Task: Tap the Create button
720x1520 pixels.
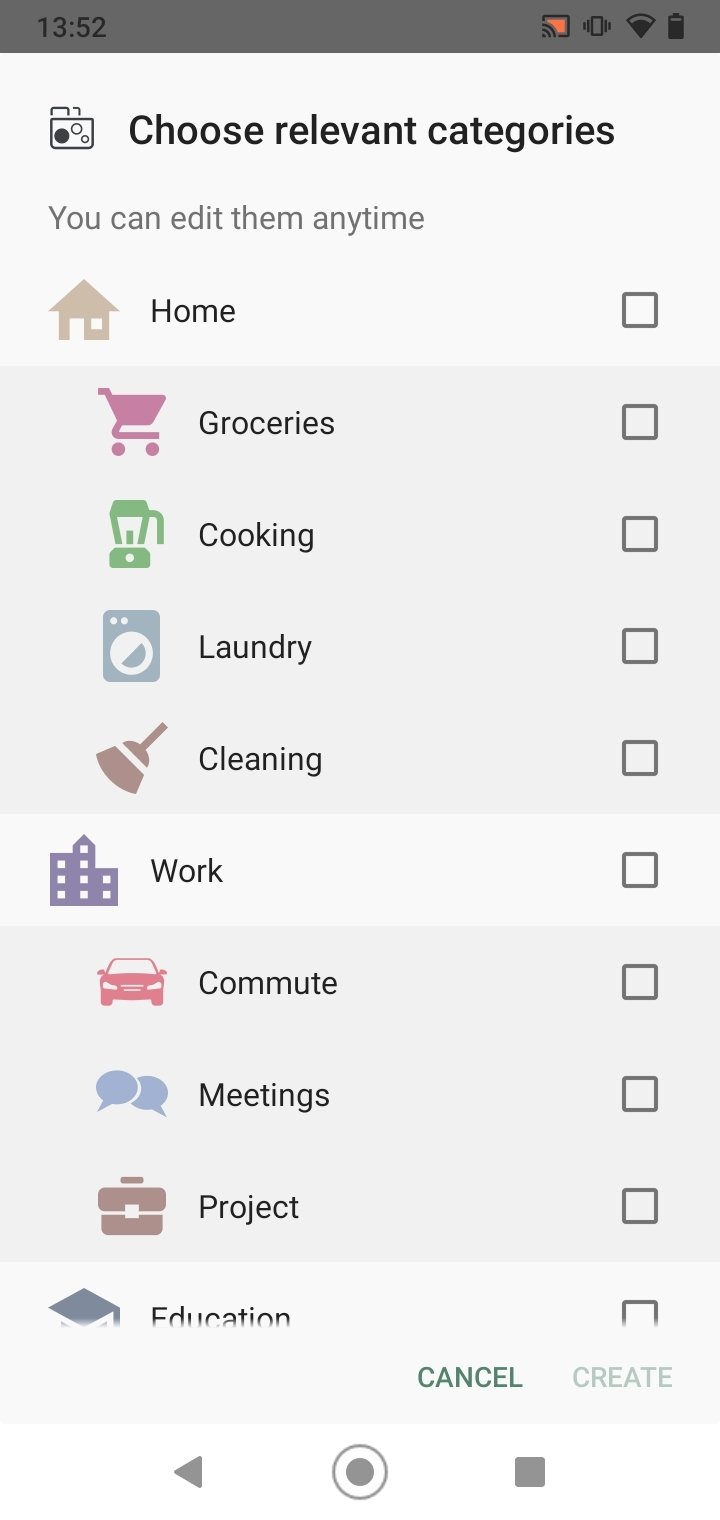Action: pos(622,1377)
